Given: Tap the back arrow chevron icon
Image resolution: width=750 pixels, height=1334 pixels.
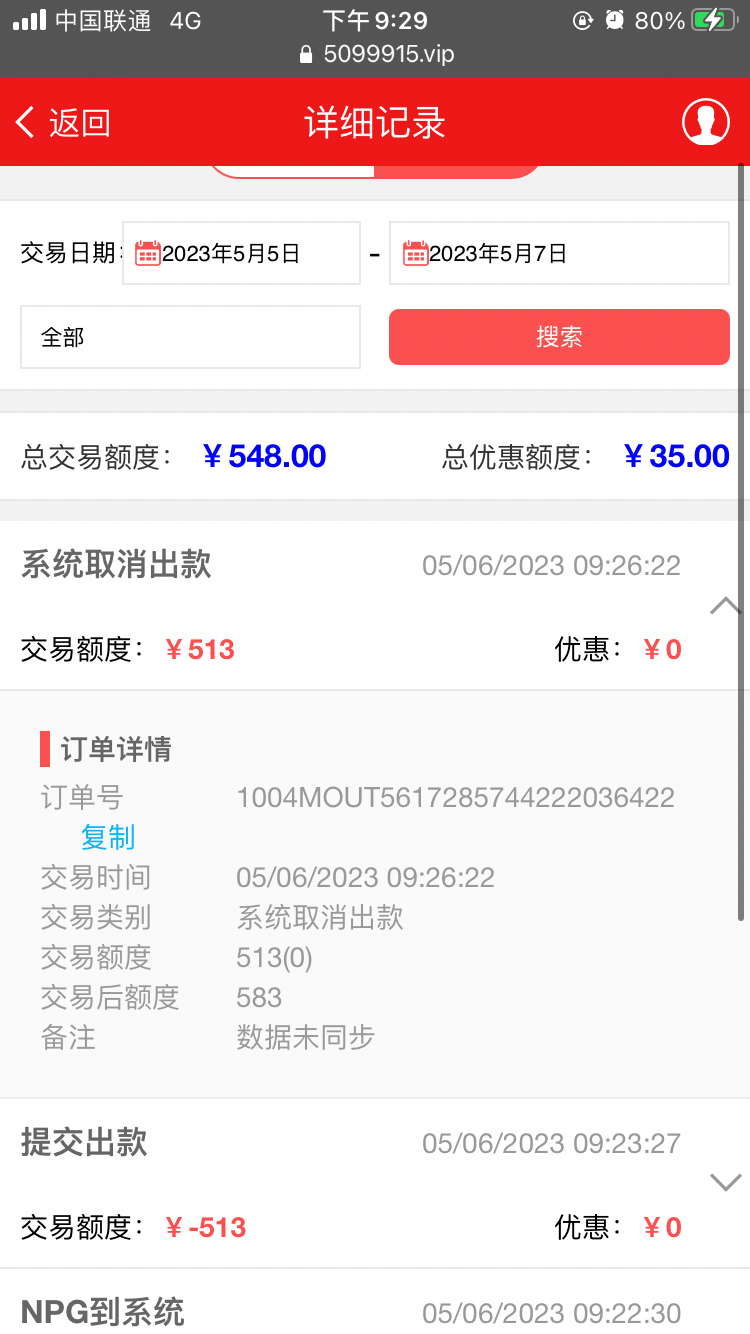Looking at the screenshot, I should click(x=25, y=121).
